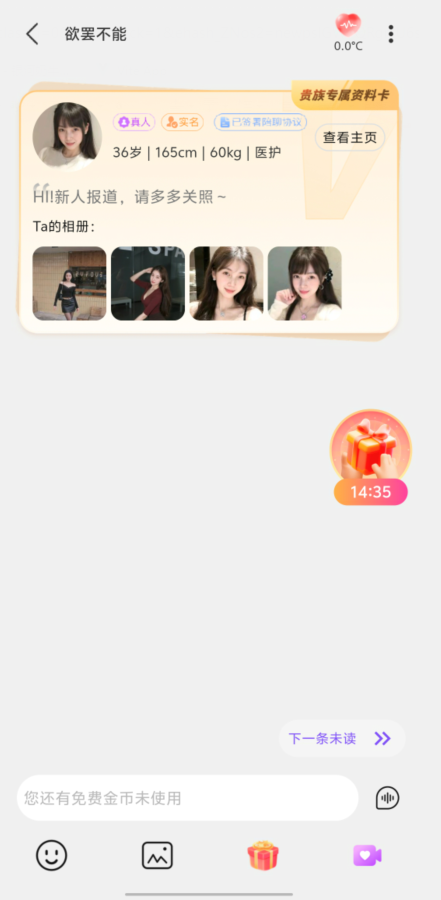Open the second album photo in red dress
Screen dimensions: 441x900
[148, 284]
